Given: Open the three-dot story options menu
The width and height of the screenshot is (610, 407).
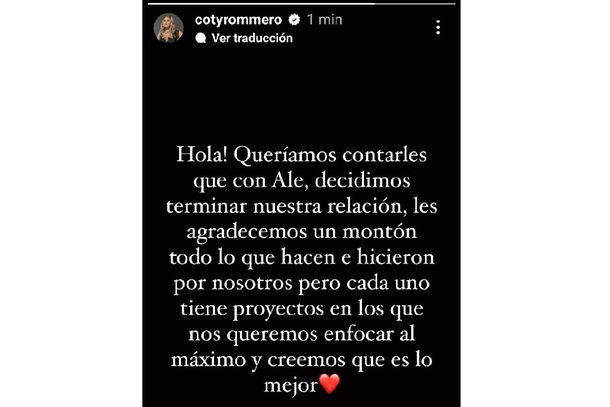Looking at the screenshot, I should (438, 28).
